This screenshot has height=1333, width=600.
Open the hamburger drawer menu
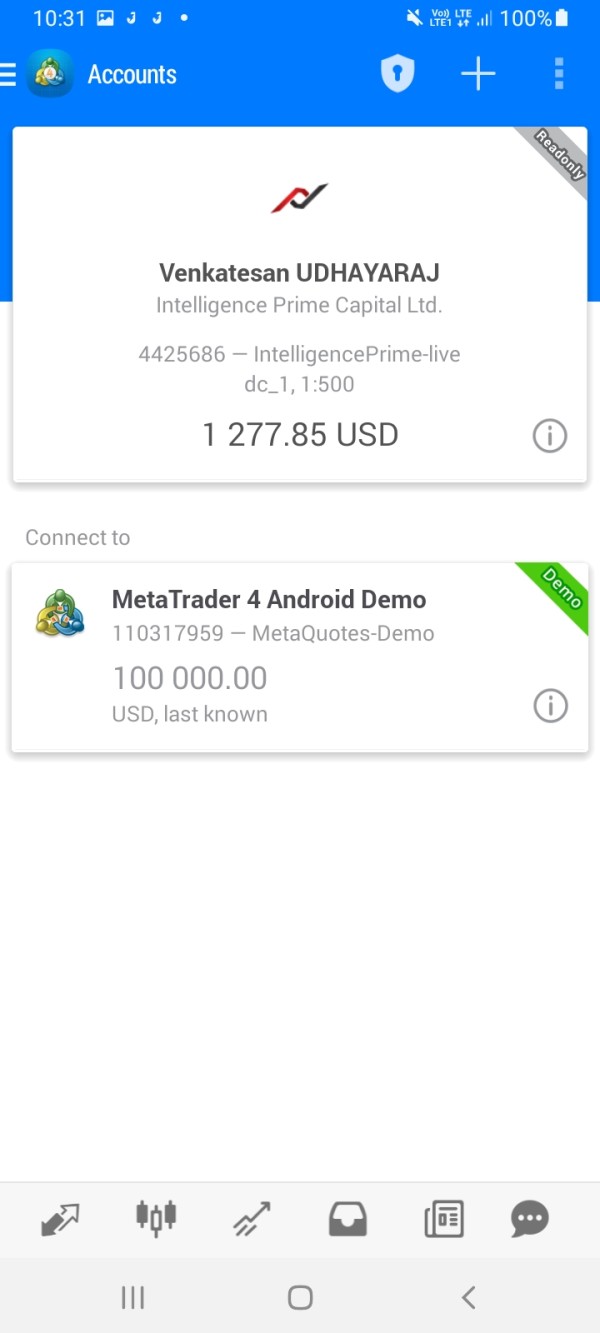[x=9, y=74]
